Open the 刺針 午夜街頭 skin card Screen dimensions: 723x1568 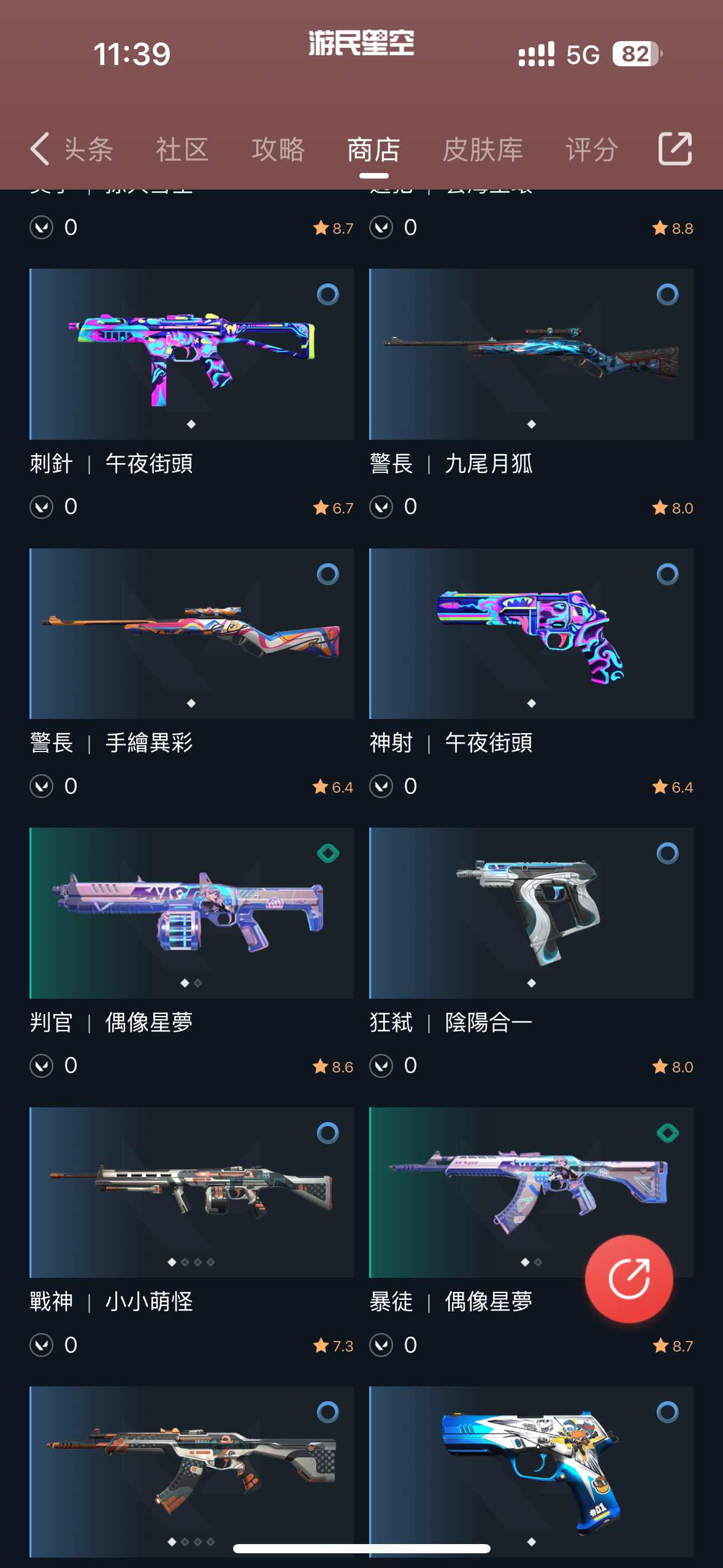(x=191, y=355)
